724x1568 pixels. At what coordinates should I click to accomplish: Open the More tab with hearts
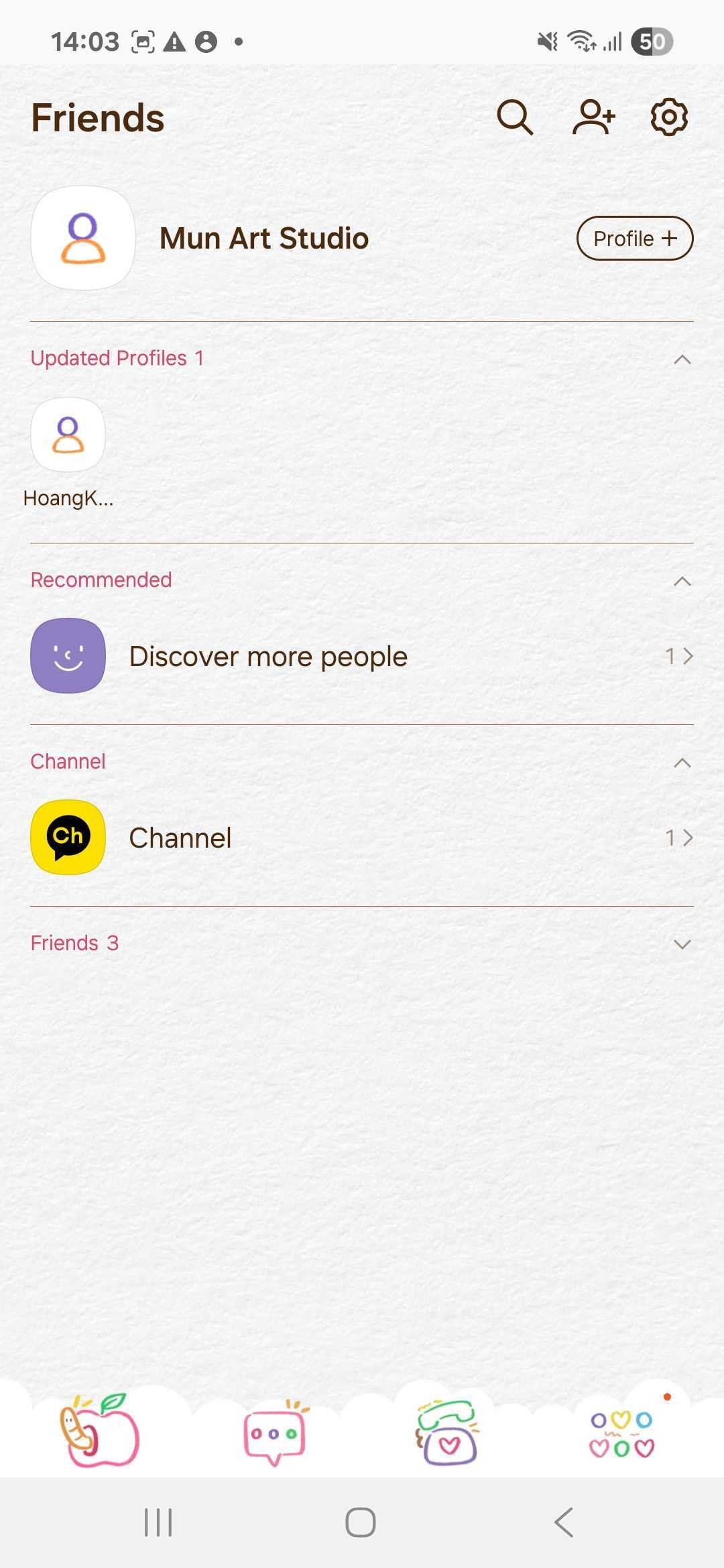pos(621,1434)
